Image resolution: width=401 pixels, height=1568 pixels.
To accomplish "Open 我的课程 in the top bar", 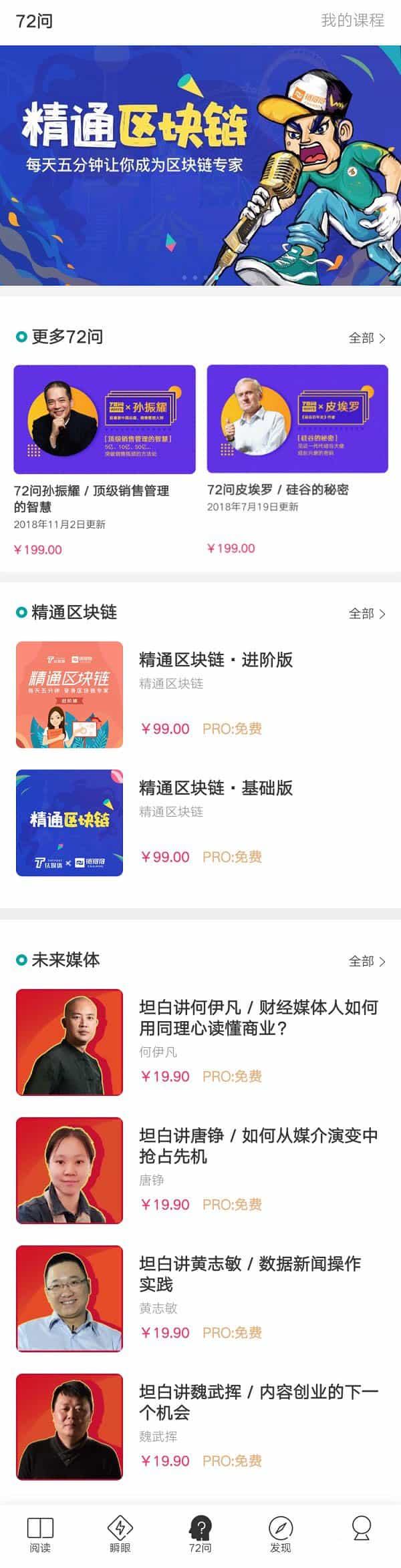I will tap(352, 21).
